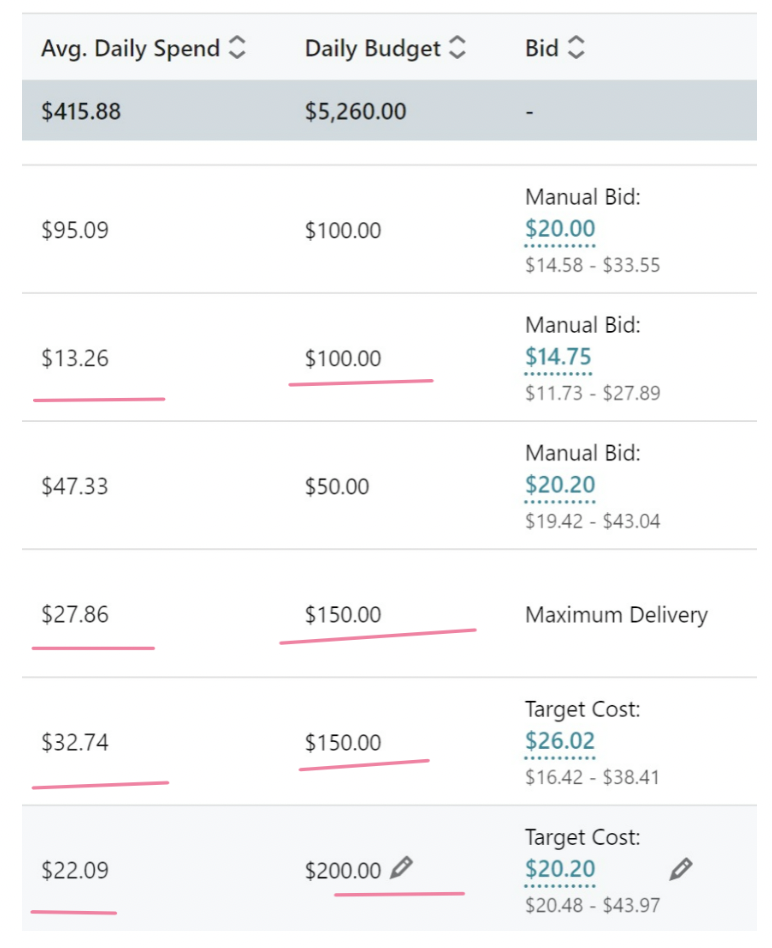Edit the Manual Bid of $14.75
Screen dimensions: 772x948
point(560,356)
